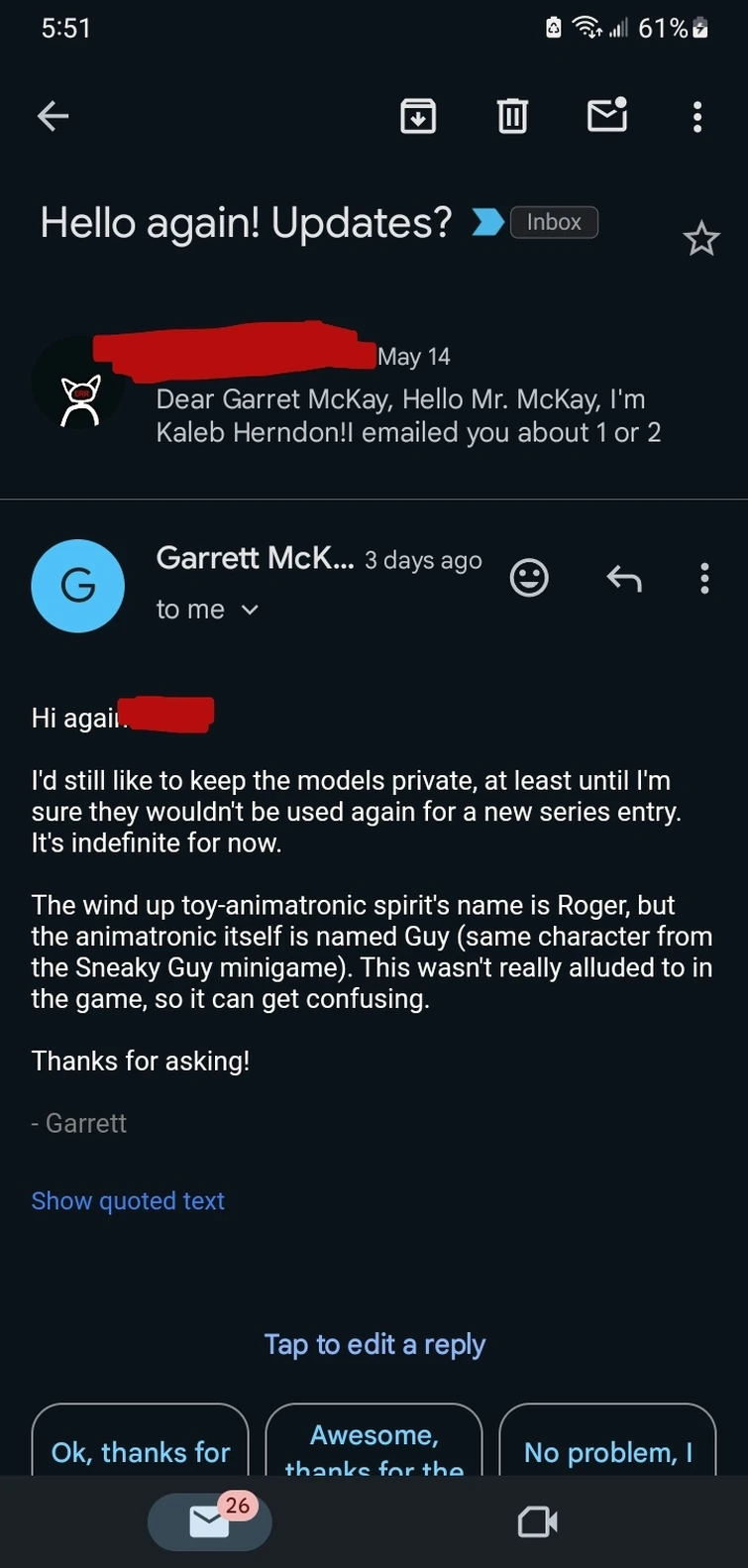The height and width of the screenshot is (1568, 748).
Task: Switch to the Mail tab
Action: click(x=209, y=1521)
